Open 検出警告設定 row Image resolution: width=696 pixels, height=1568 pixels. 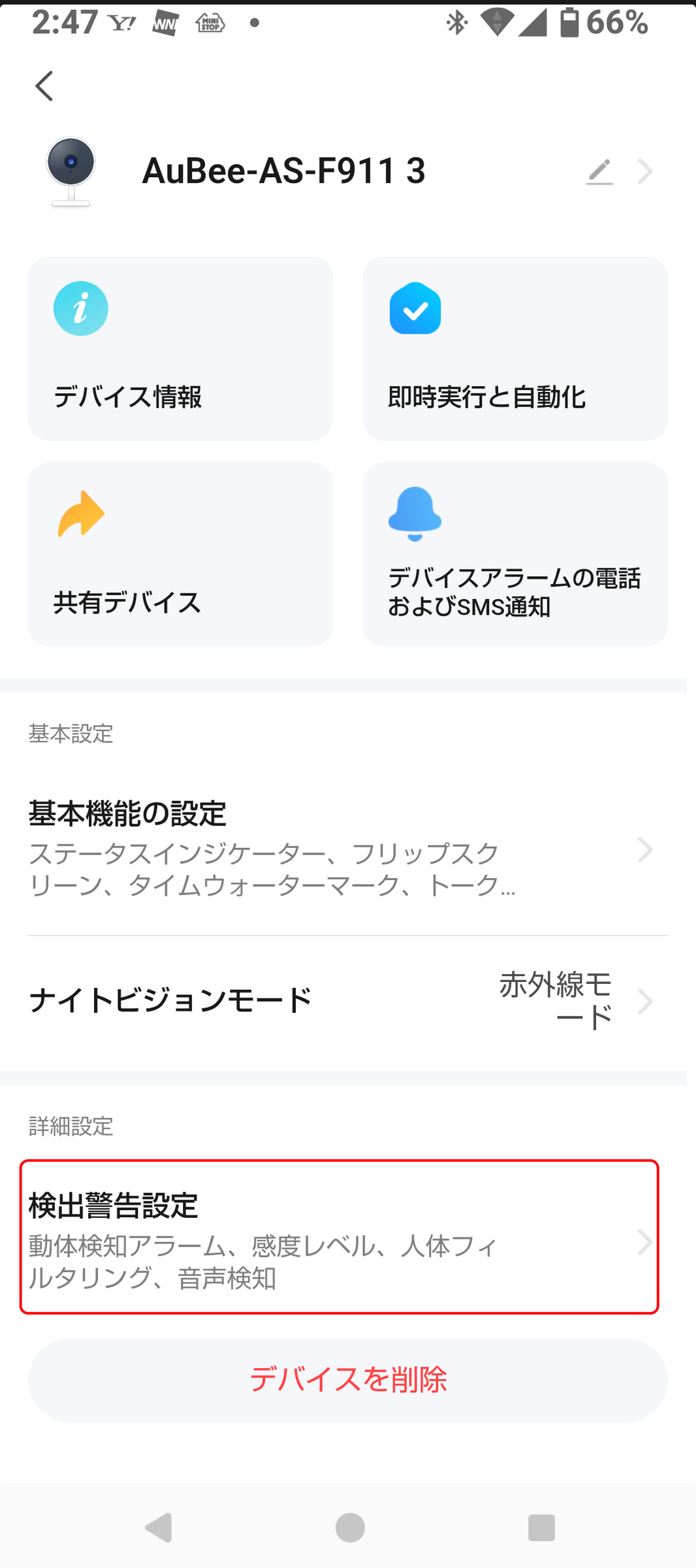pos(340,1236)
